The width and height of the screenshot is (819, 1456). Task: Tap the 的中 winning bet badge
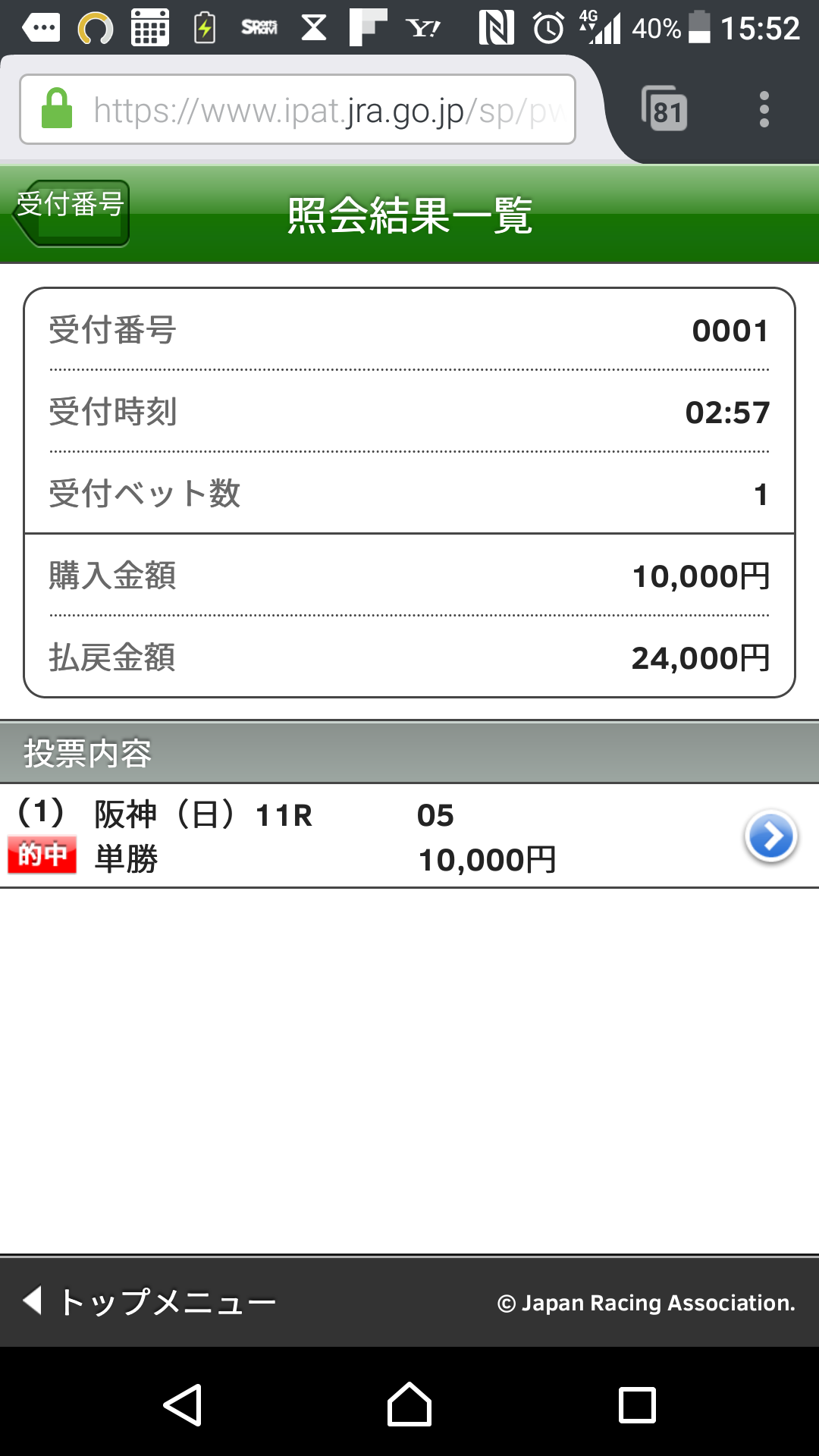click(43, 853)
